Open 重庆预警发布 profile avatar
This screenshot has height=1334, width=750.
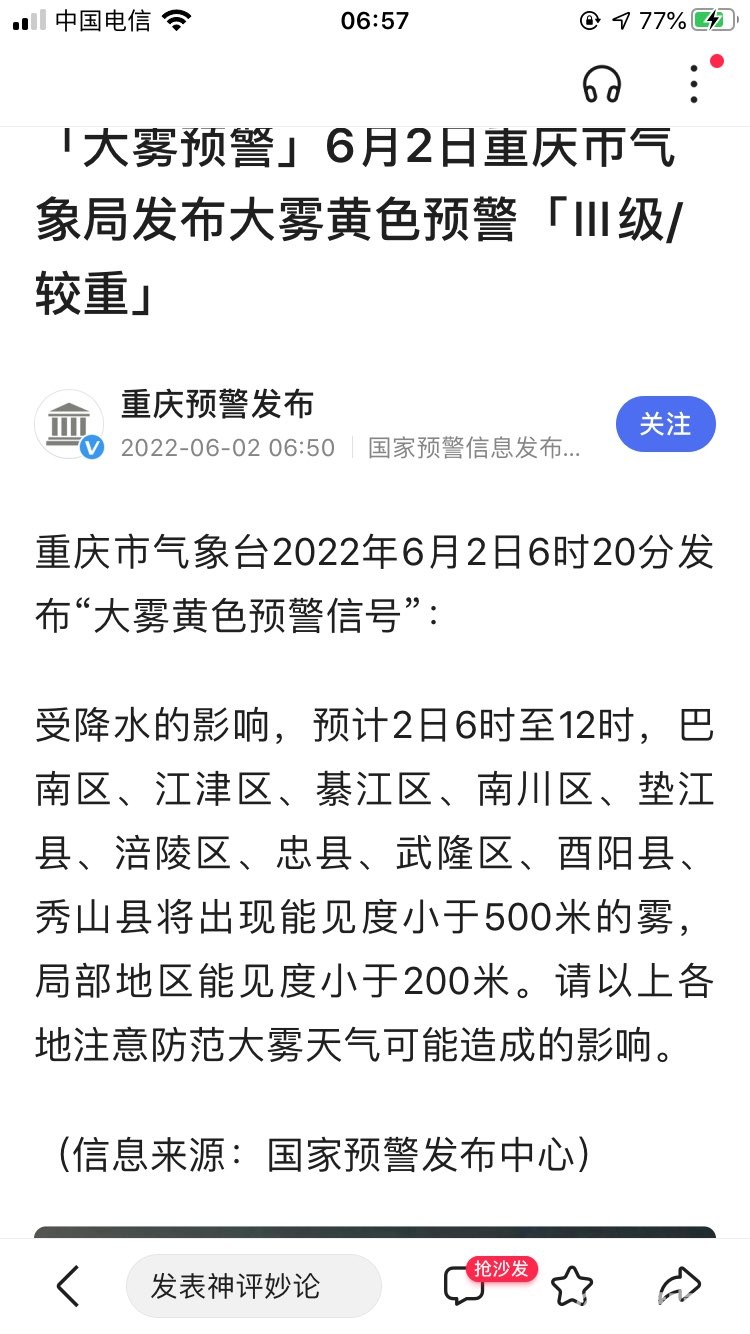(69, 424)
